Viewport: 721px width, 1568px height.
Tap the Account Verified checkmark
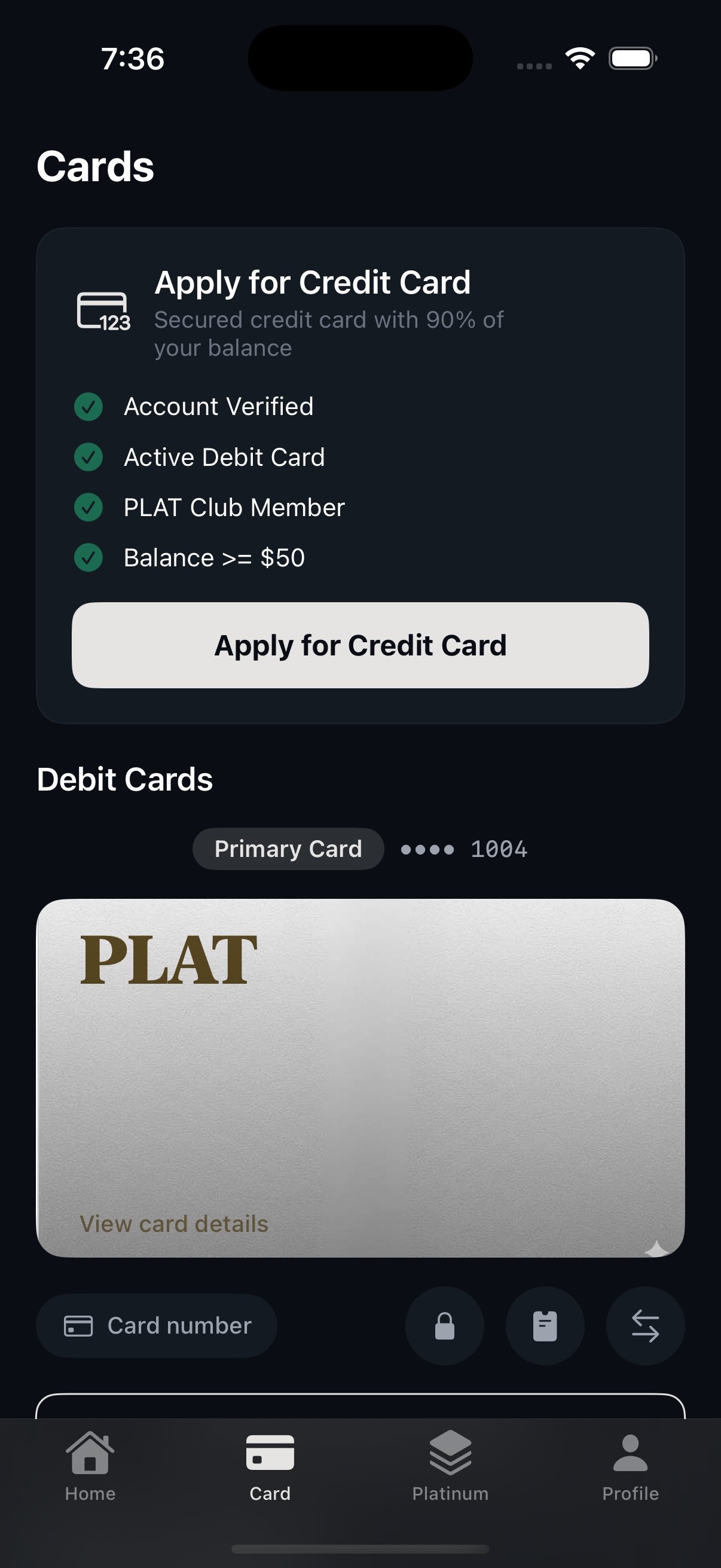point(89,407)
